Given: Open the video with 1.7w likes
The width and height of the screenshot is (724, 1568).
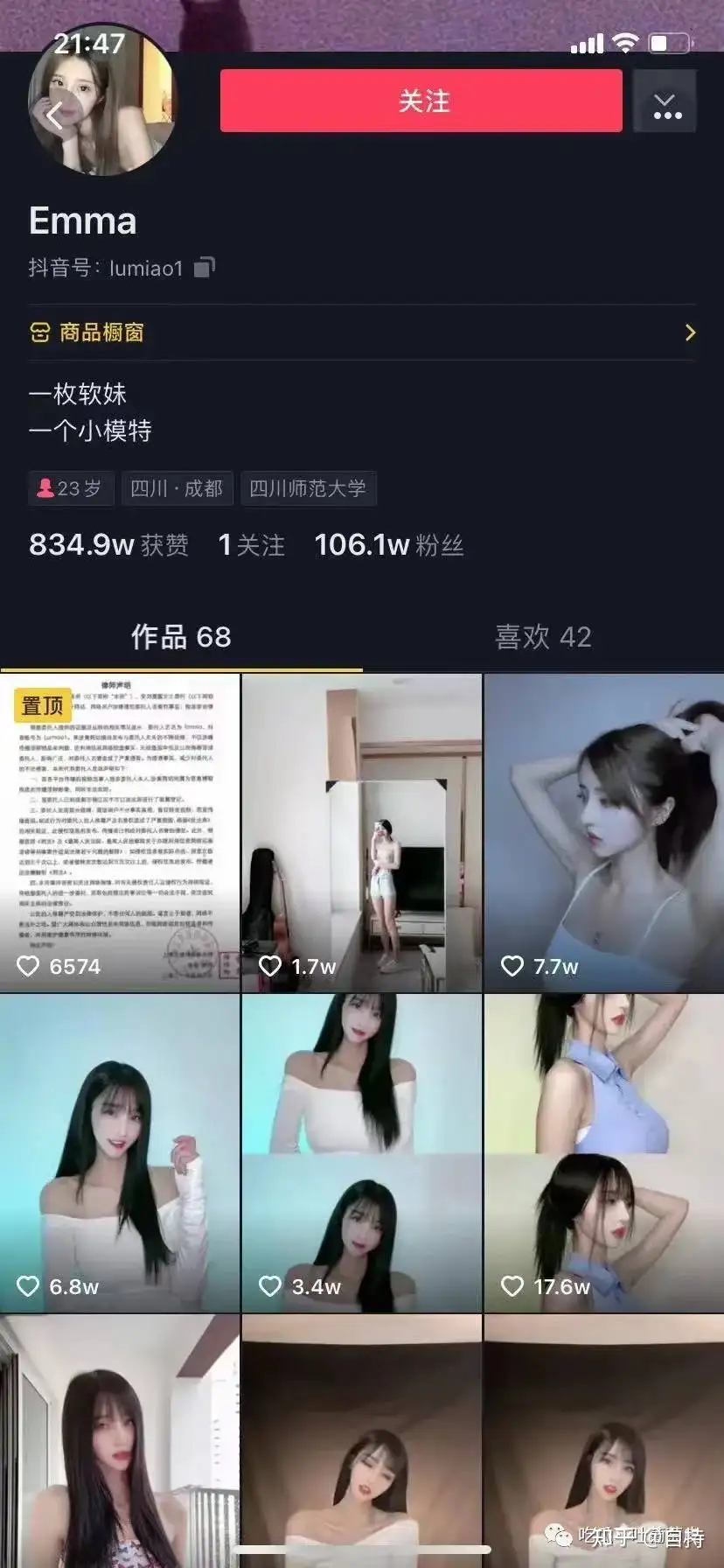Looking at the screenshot, I should [x=361, y=832].
